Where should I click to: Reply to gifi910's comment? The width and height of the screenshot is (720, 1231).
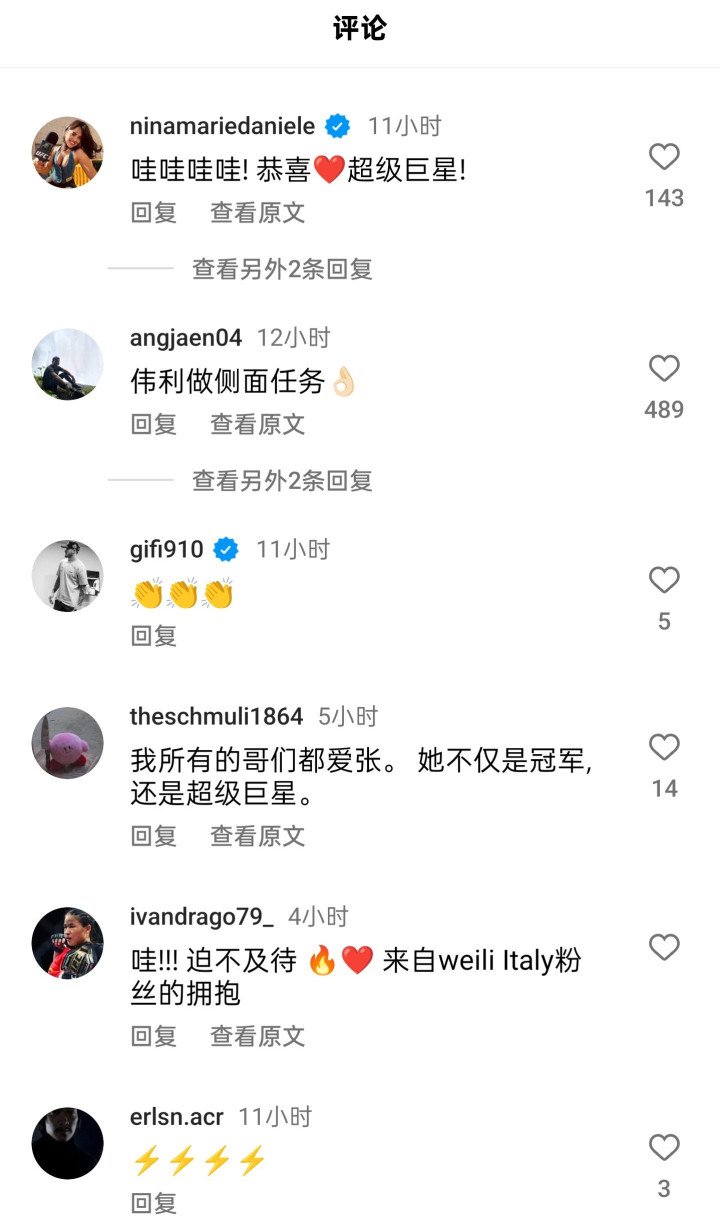point(154,635)
